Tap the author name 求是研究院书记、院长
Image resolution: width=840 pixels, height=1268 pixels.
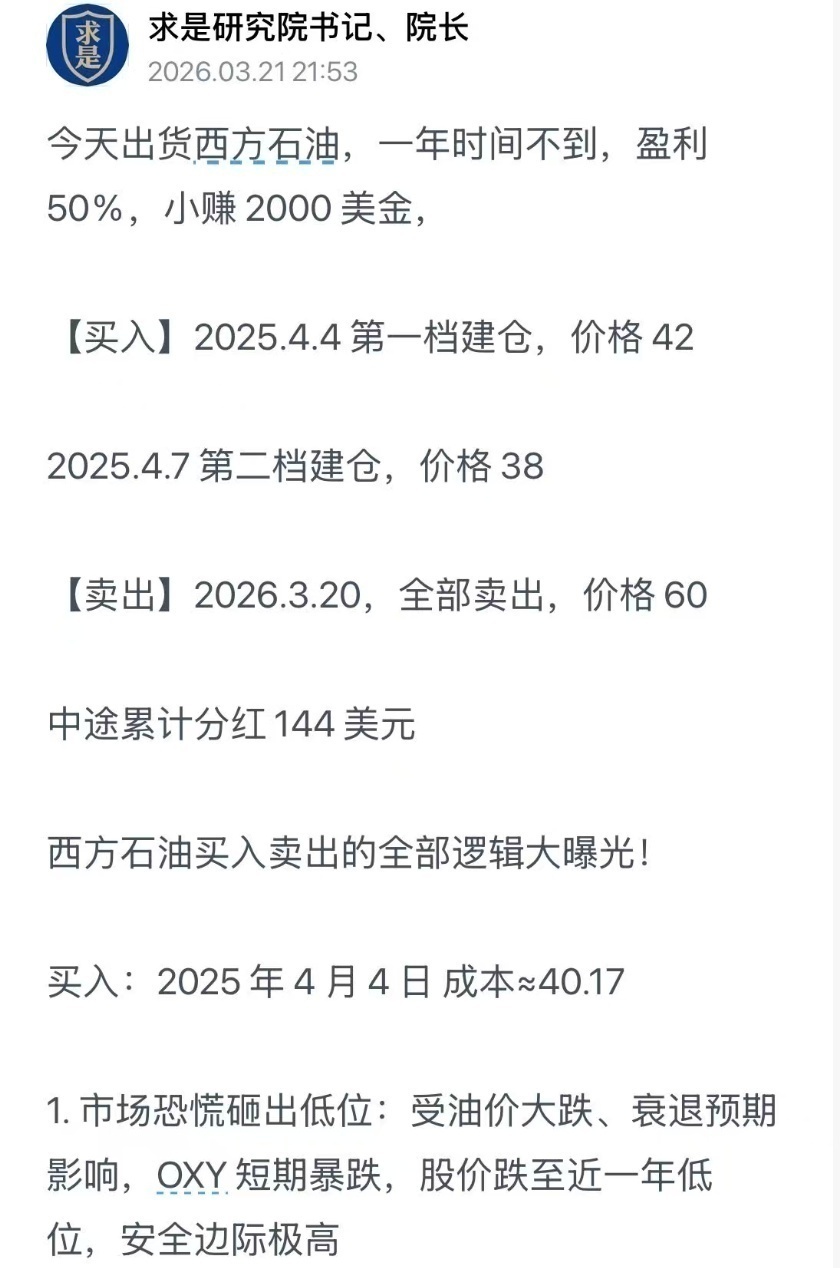(308, 27)
